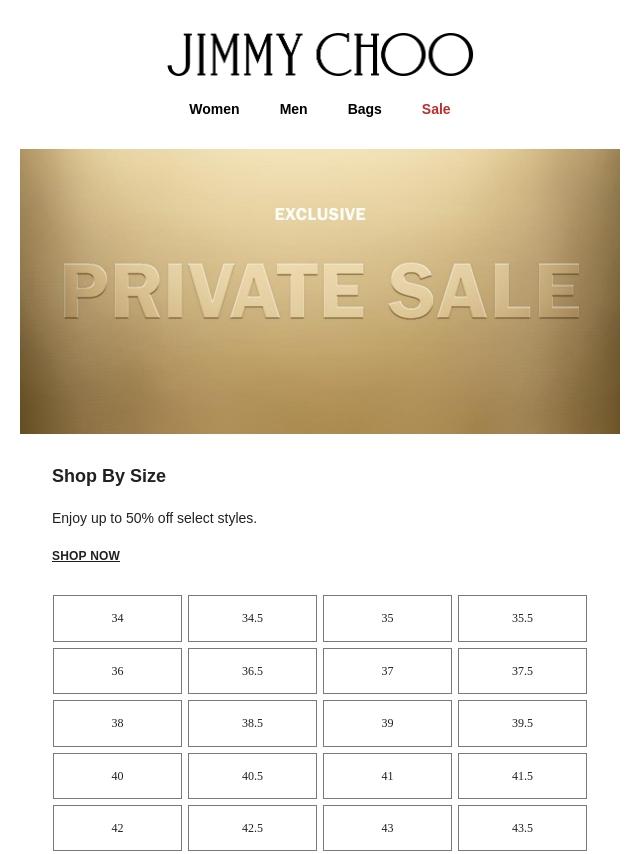640x854 pixels.
Task: Open the Men category
Action: pos(293,109)
